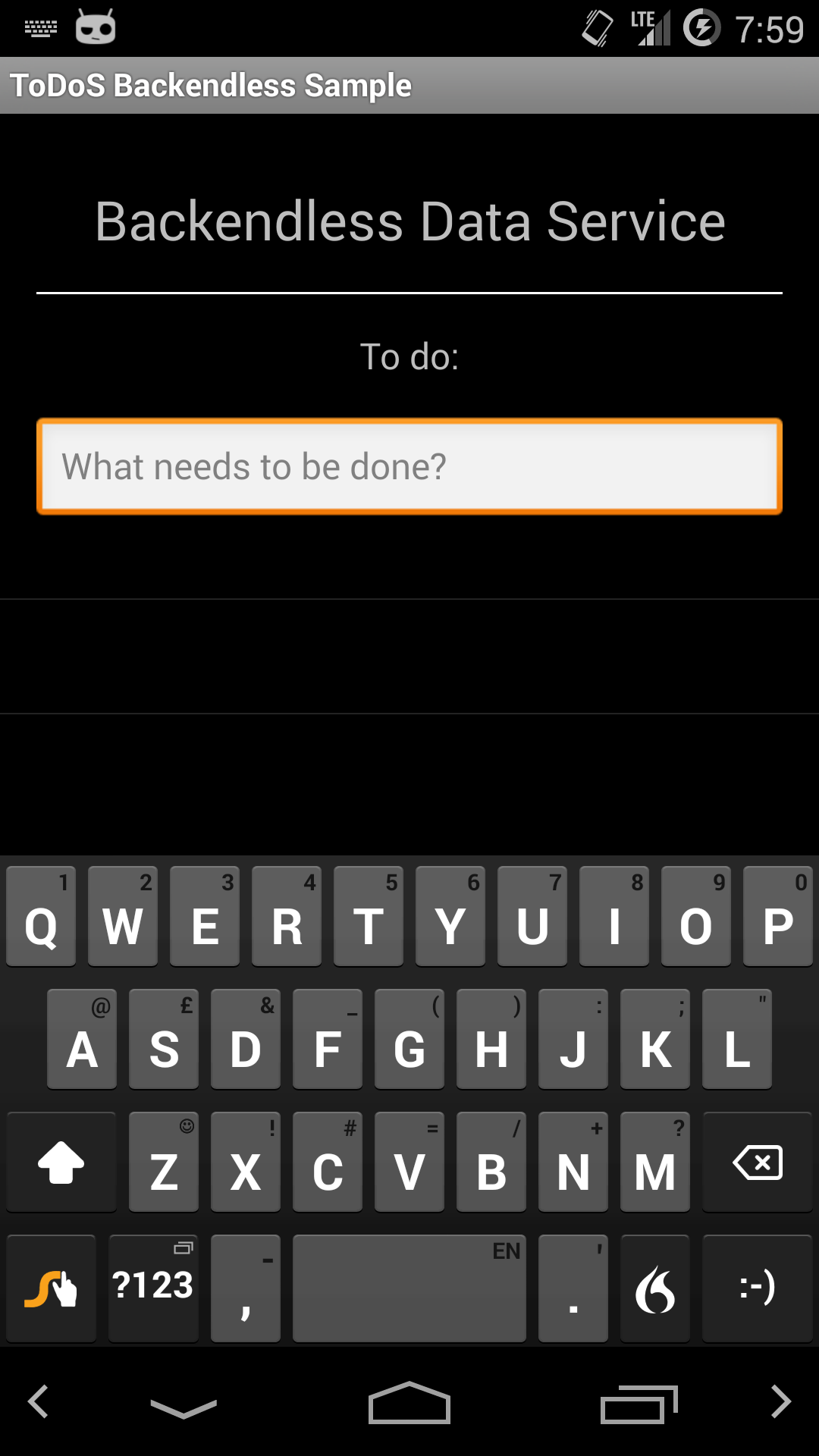The image size is (819, 1456).
Task: Go to the home screen
Action: 409,1403
